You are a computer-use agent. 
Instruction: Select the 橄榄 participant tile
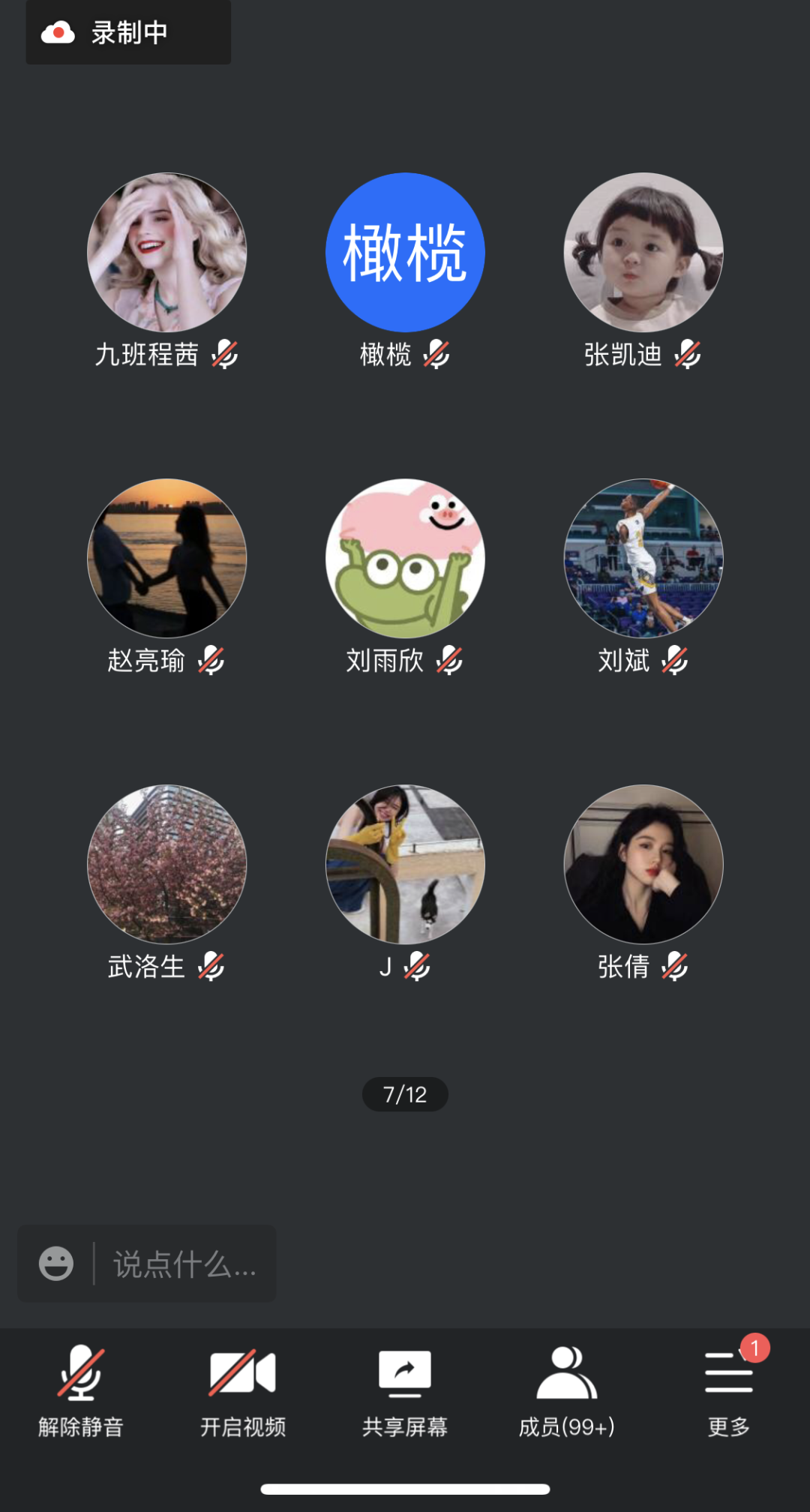click(x=405, y=253)
